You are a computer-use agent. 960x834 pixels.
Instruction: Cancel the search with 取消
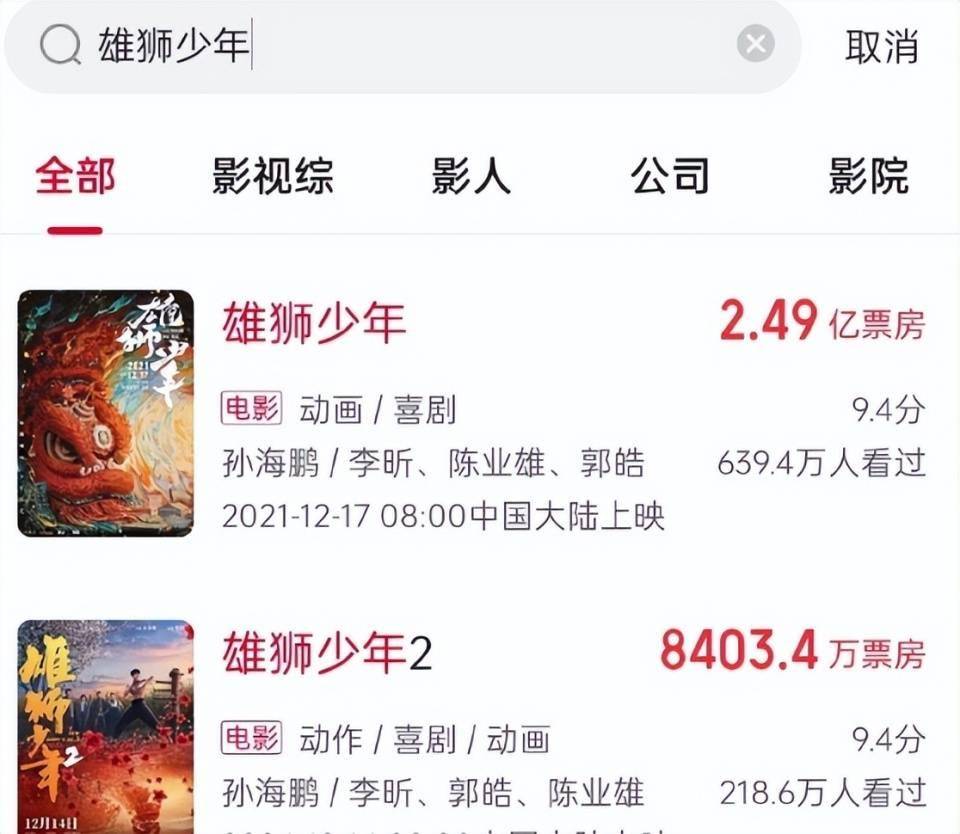point(881,47)
